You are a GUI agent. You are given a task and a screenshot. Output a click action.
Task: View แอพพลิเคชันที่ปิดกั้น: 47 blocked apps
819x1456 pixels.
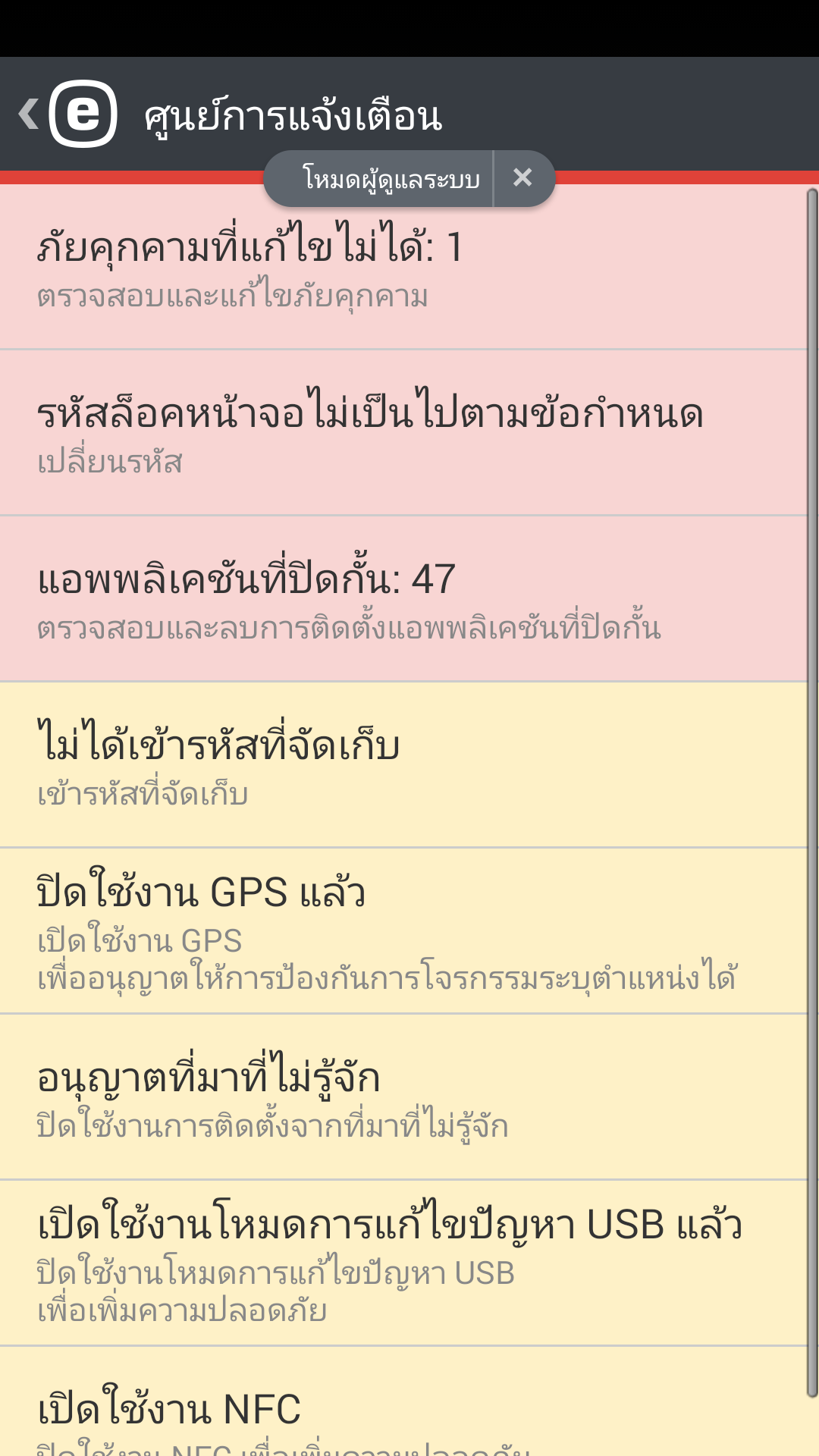(x=402, y=600)
